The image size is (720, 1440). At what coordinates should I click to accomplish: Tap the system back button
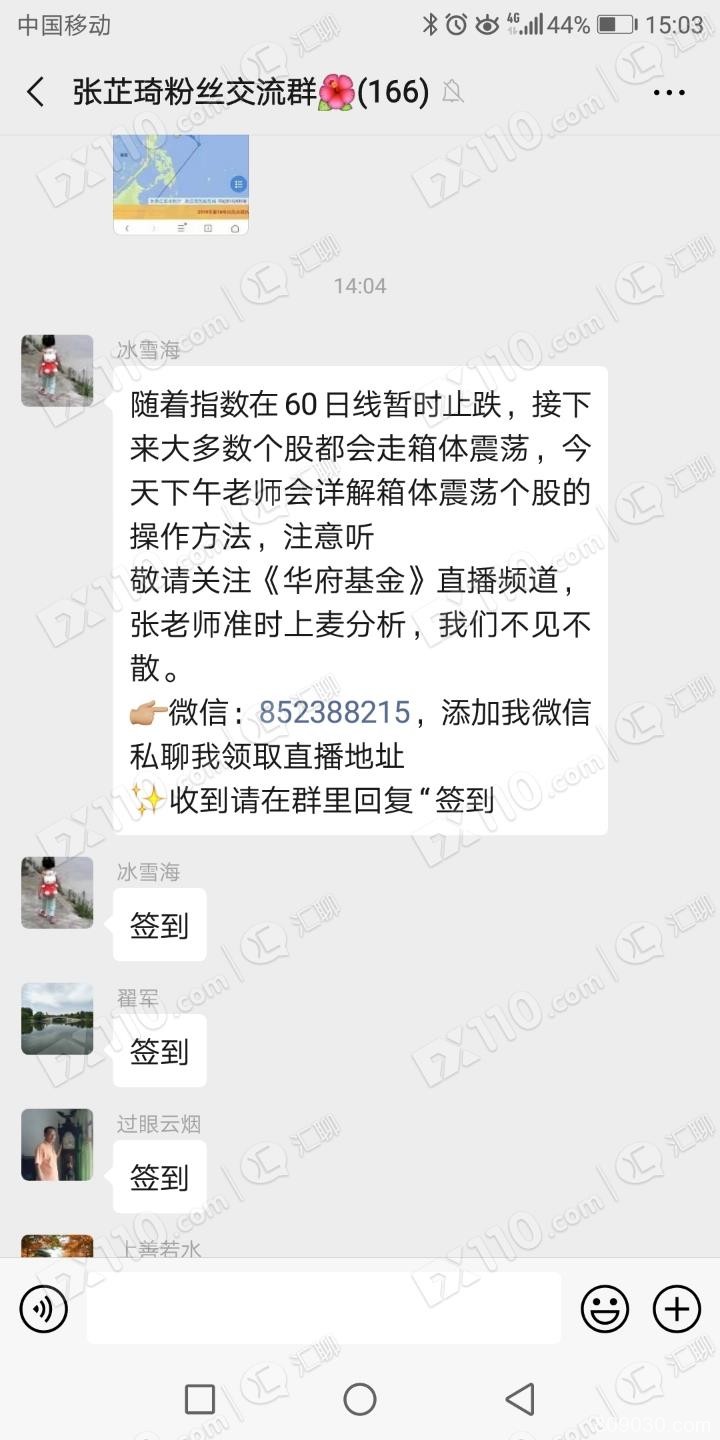point(519,1399)
